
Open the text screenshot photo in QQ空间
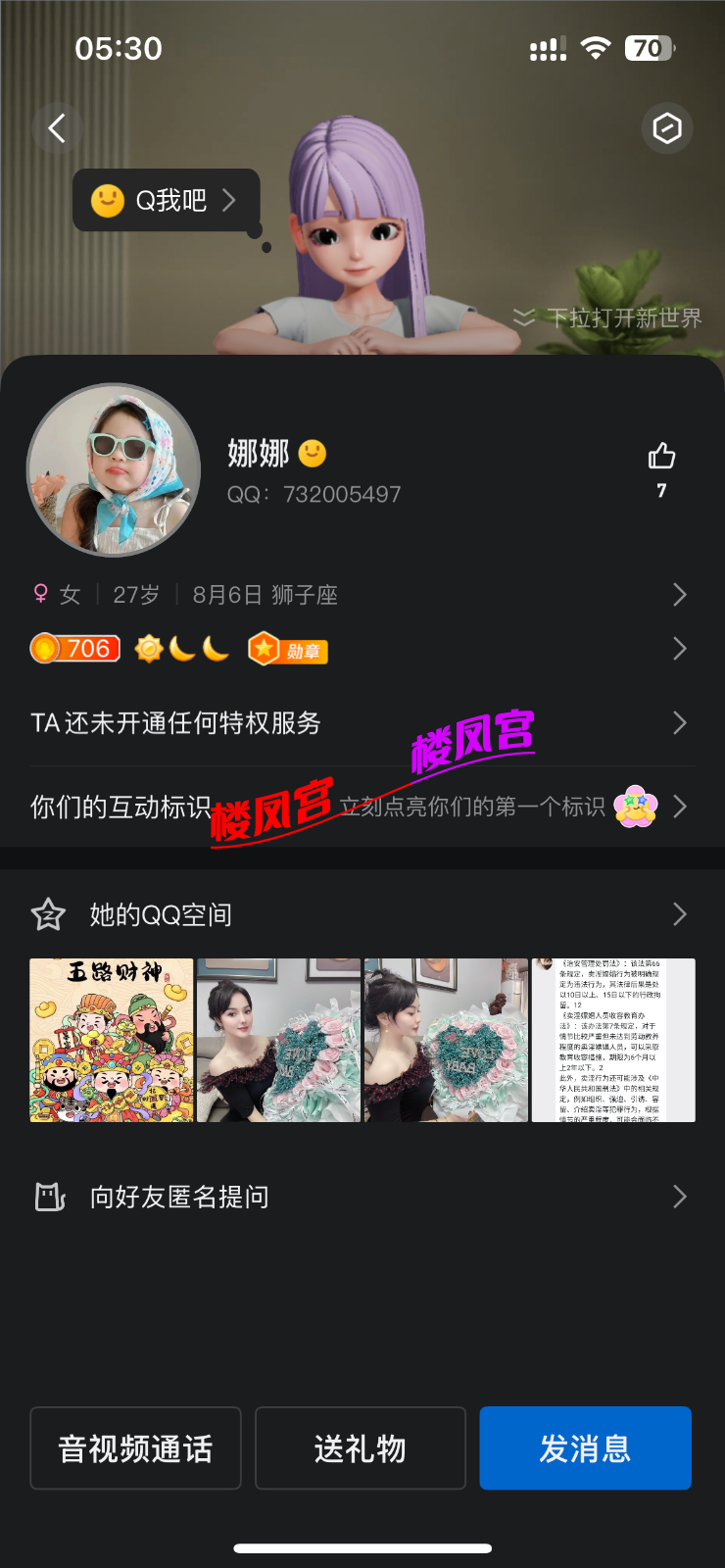pyautogui.click(x=613, y=1040)
